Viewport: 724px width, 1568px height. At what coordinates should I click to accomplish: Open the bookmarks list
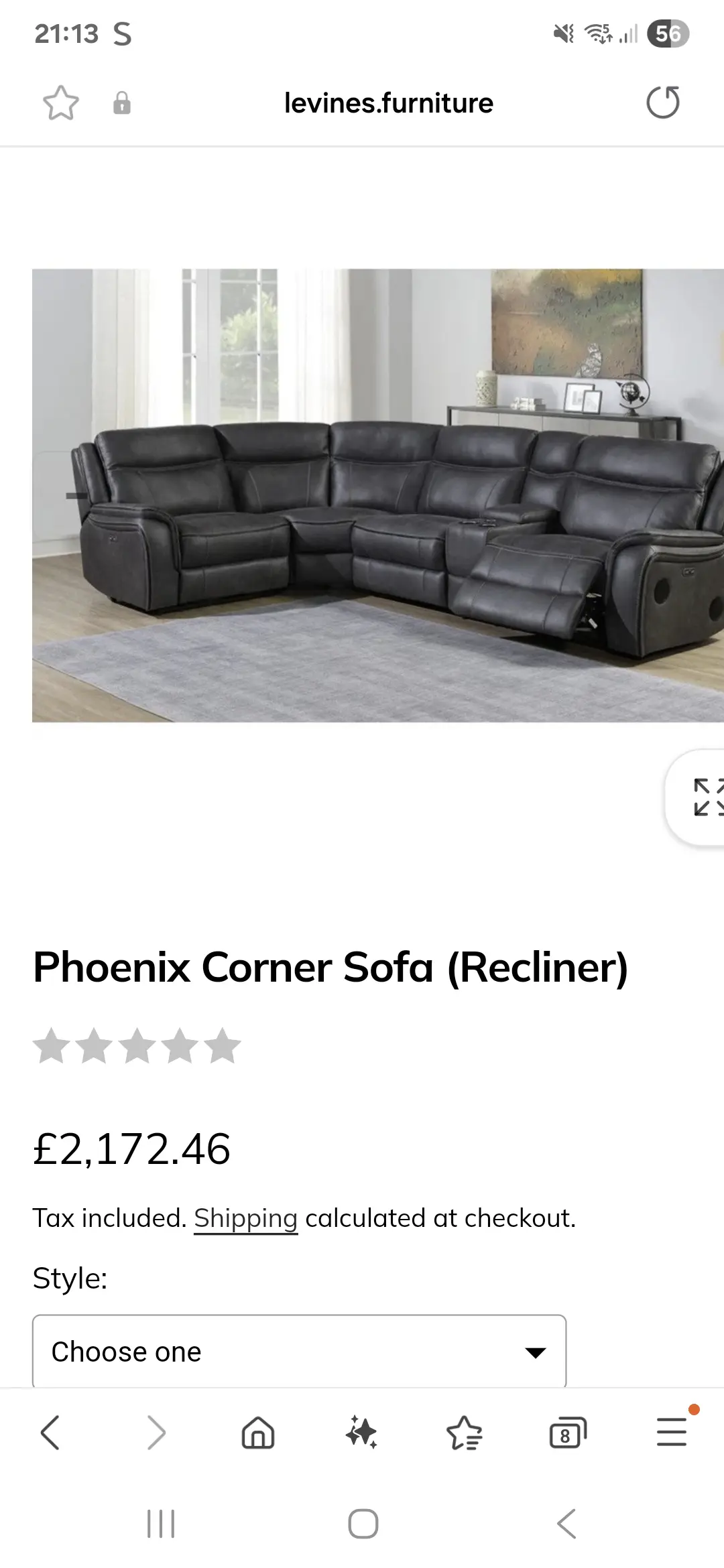coord(464,1433)
